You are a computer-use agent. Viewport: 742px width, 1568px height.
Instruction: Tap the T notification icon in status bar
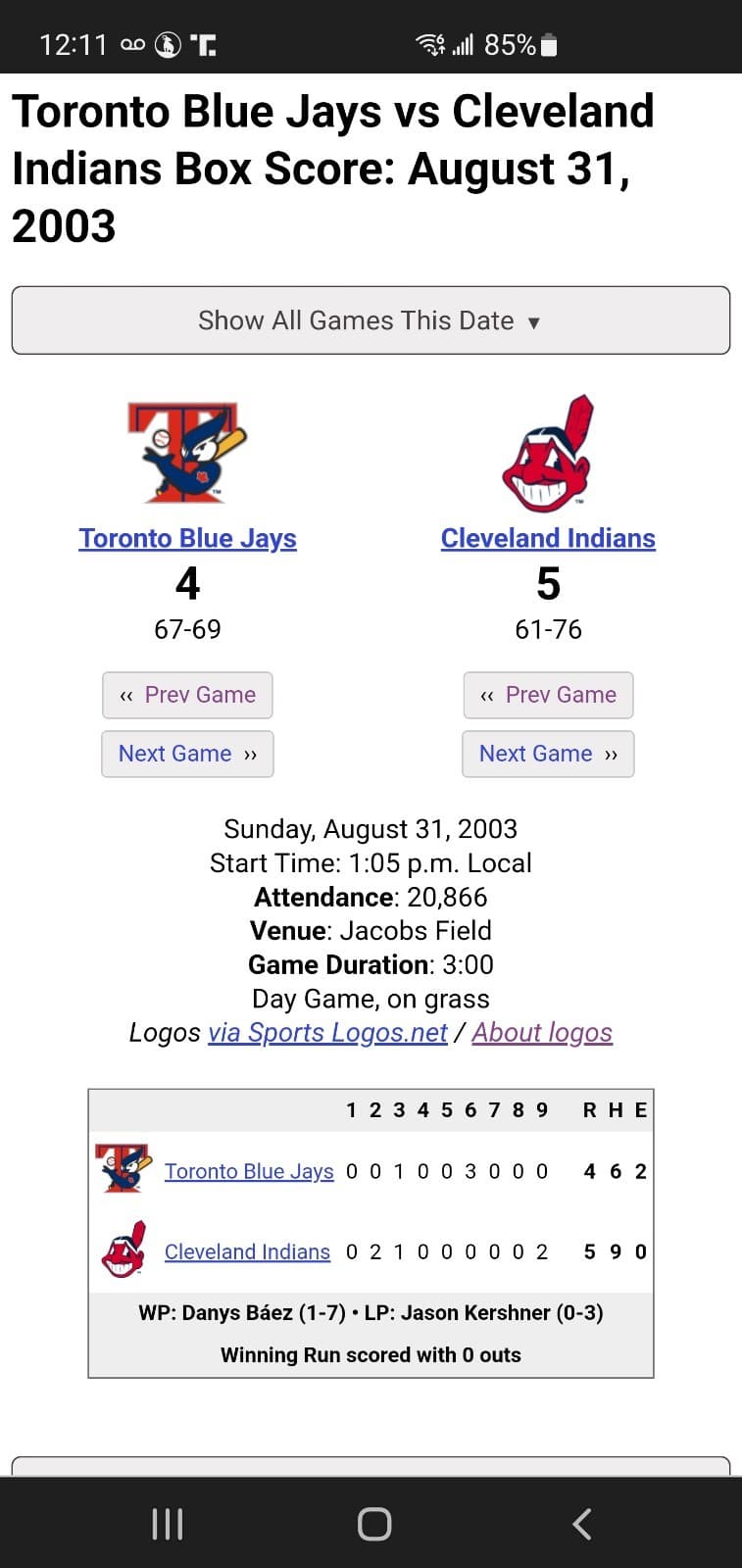pyautogui.click(x=202, y=43)
